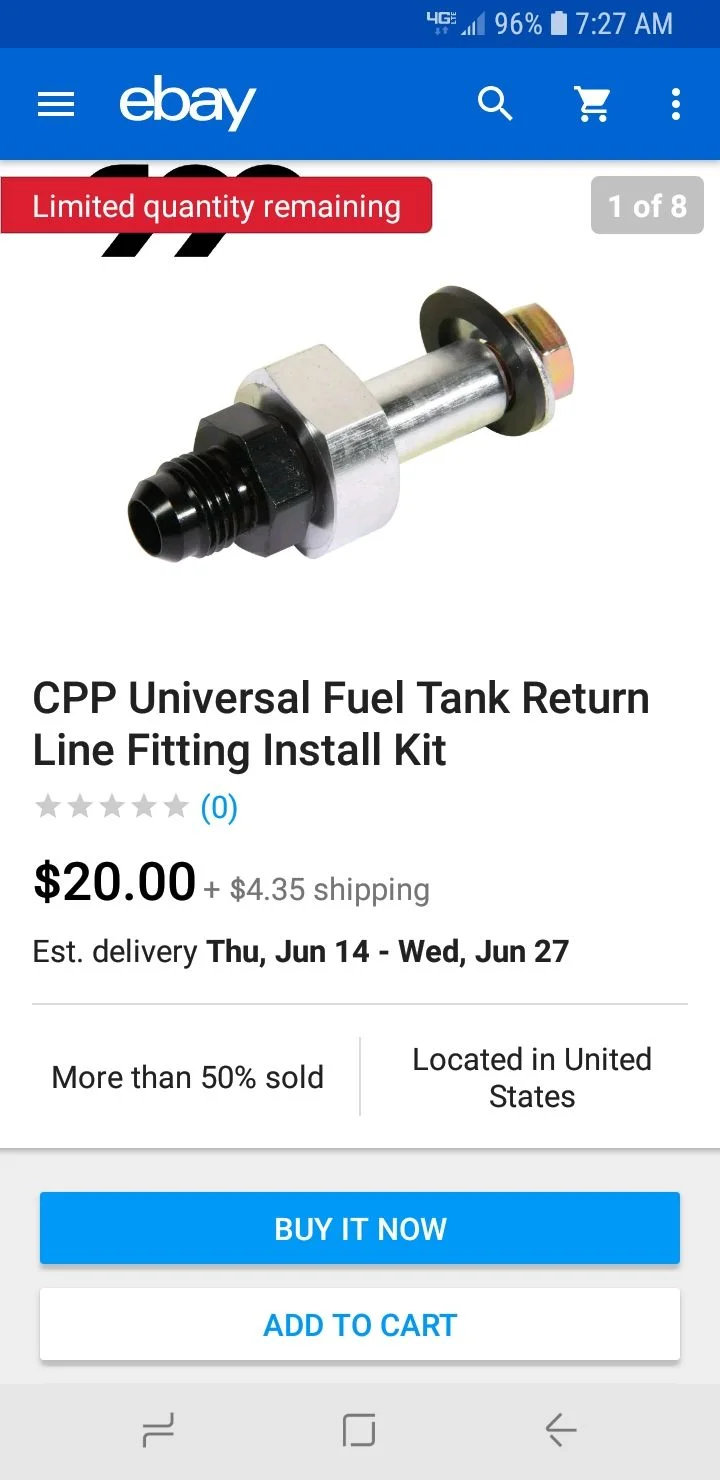Image resolution: width=720 pixels, height=1480 pixels.
Task: Open recent apps from the navigation bar
Action: click(158, 1431)
